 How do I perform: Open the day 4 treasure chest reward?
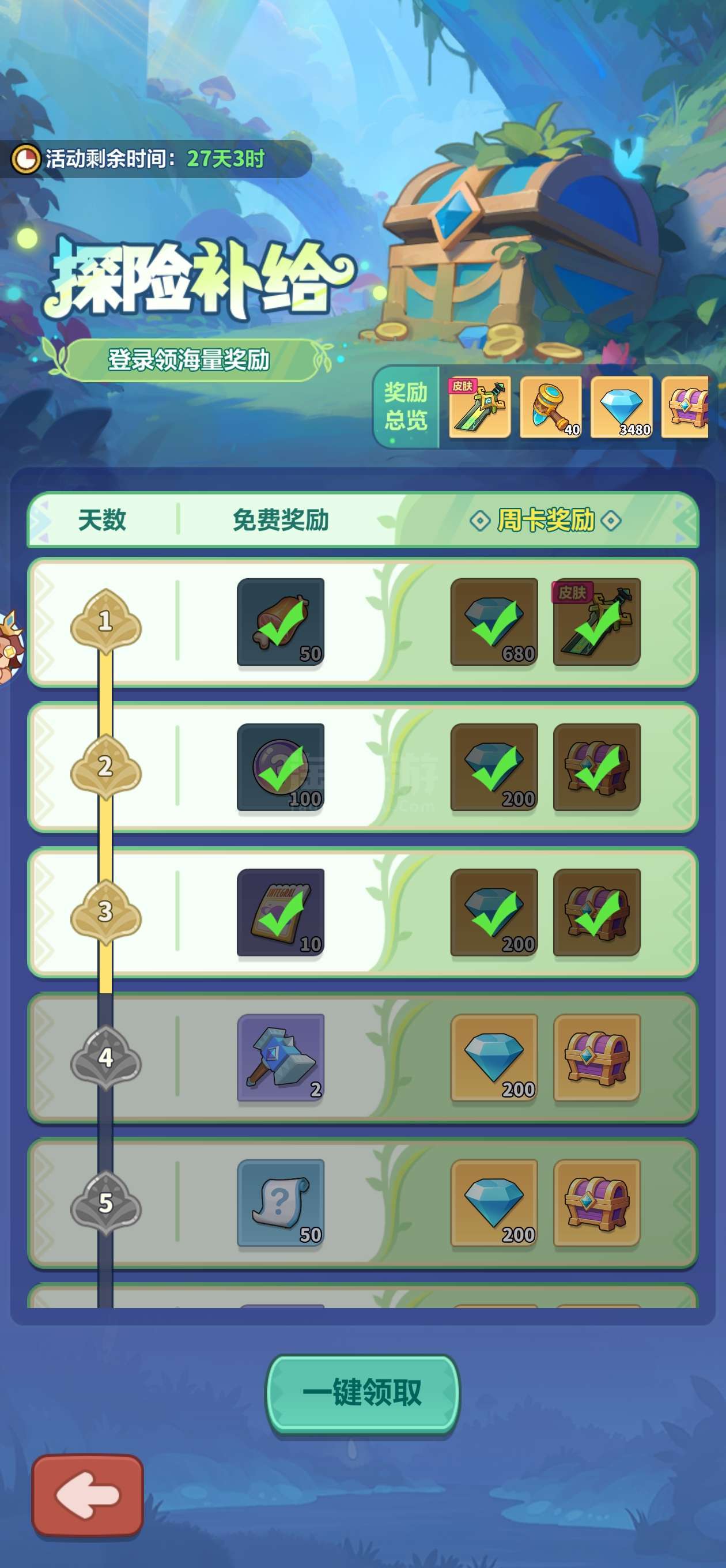click(596, 1058)
